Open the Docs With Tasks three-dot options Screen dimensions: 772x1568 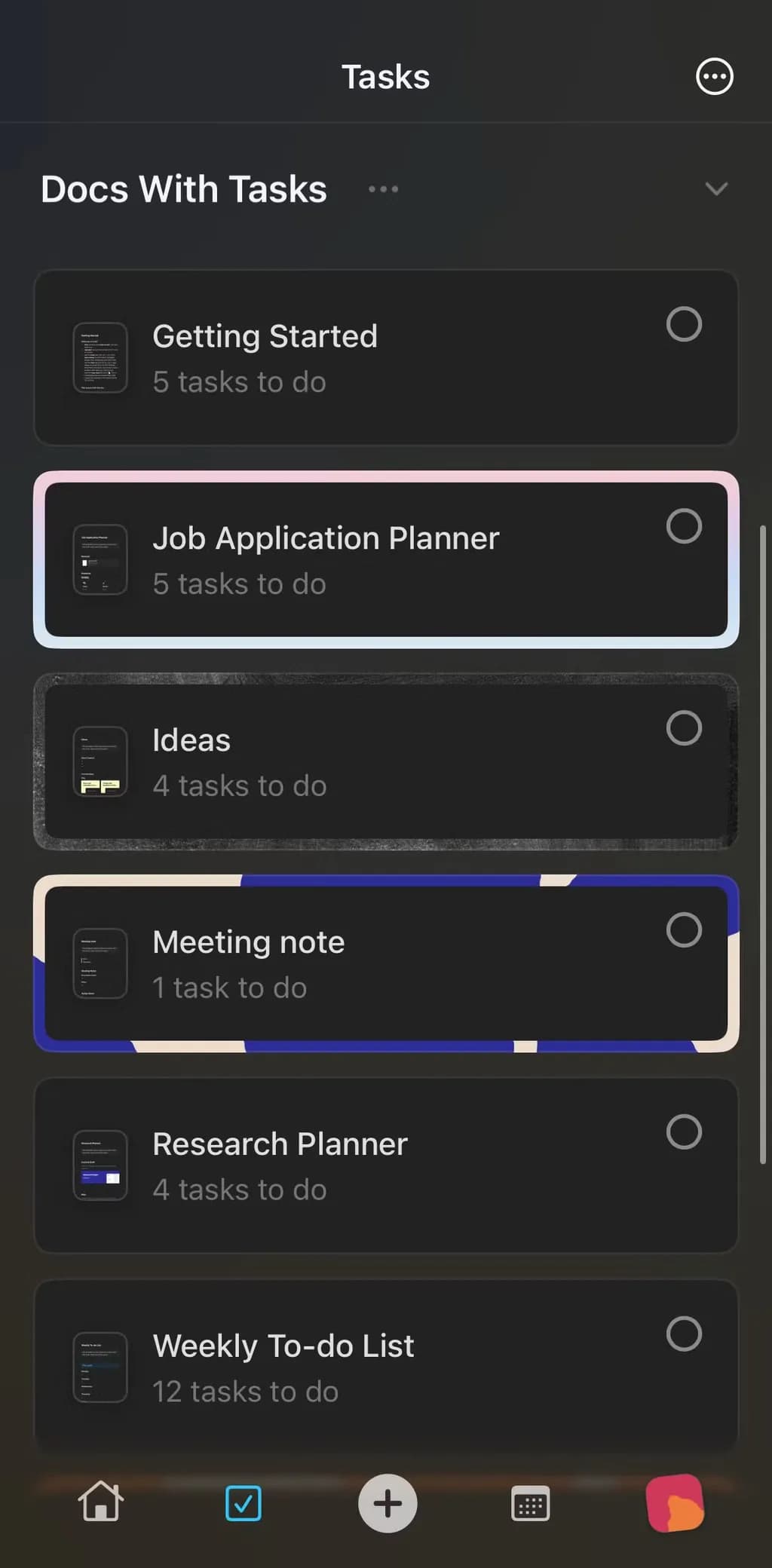click(383, 189)
